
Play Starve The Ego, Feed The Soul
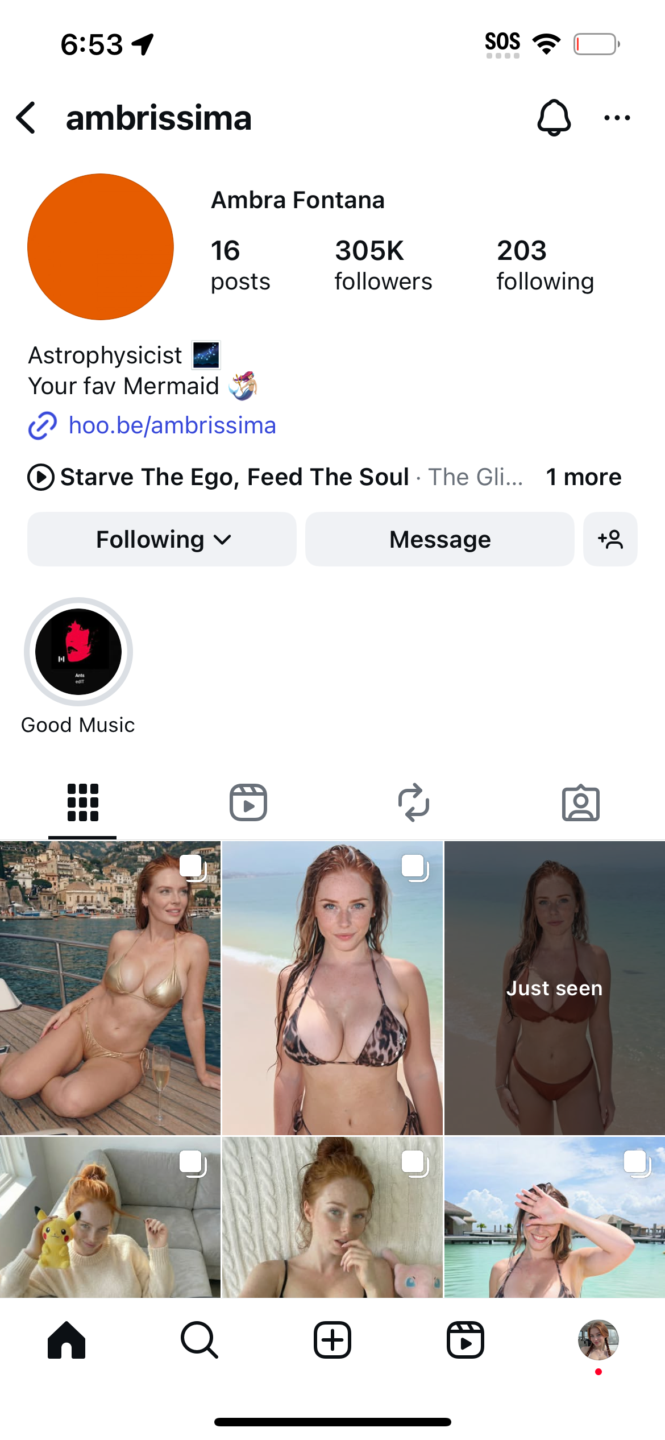pyautogui.click(x=234, y=477)
